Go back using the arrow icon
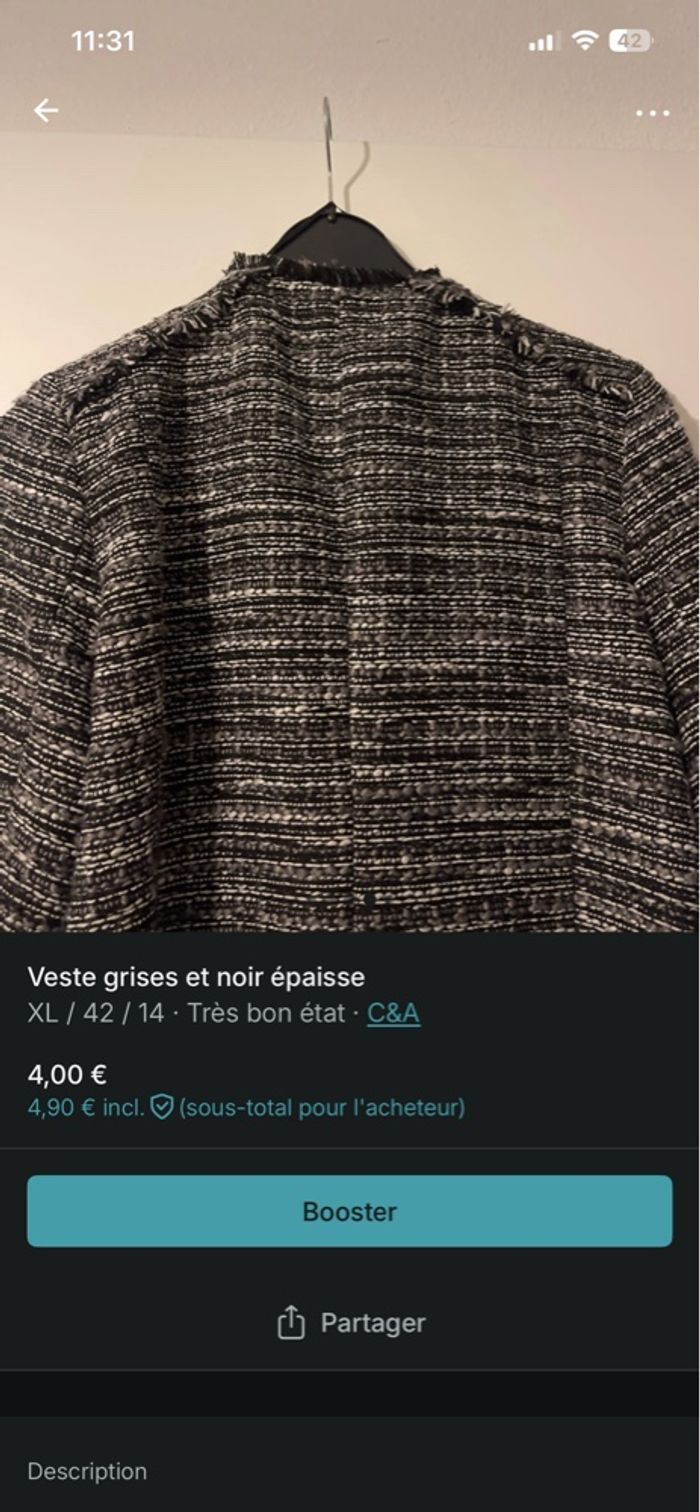Viewport: 700px width, 1512px height. pyautogui.click(x=46, y=111)
